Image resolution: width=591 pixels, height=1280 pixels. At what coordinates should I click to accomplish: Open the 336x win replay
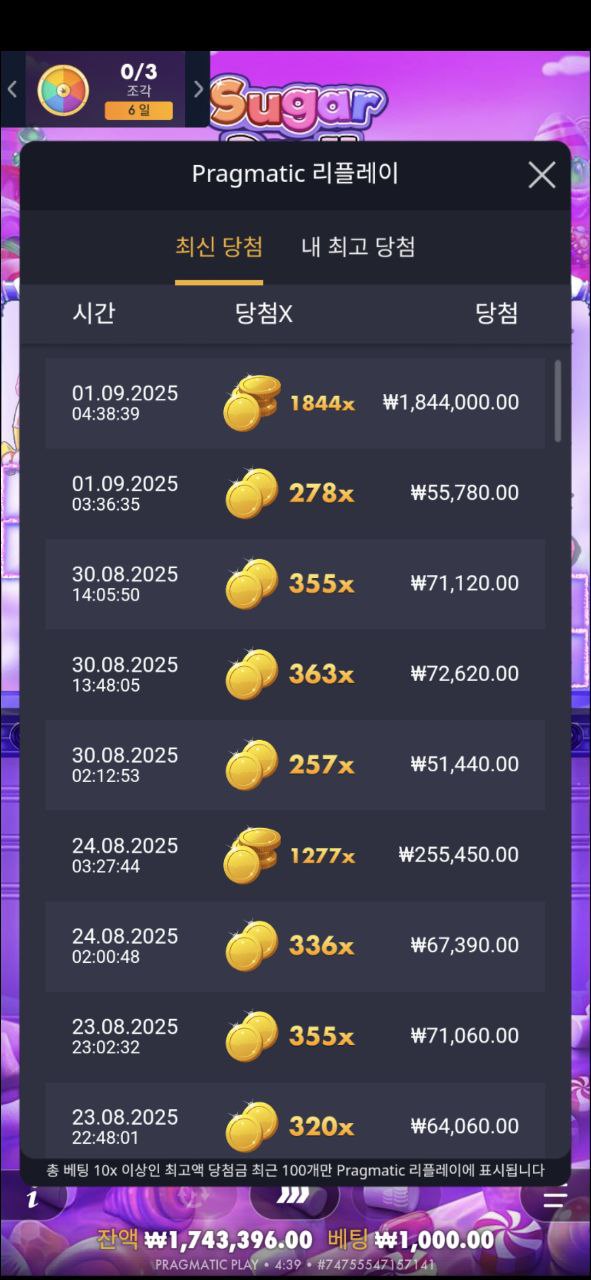(295, 946)
